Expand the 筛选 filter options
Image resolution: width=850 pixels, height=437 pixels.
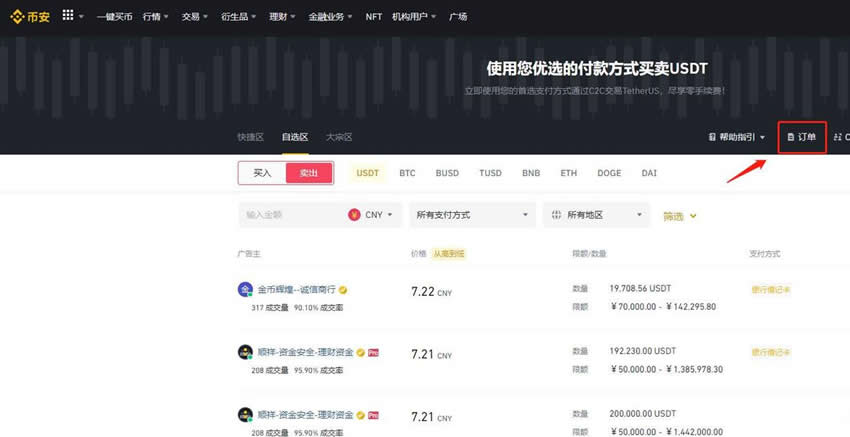(679, 216)
